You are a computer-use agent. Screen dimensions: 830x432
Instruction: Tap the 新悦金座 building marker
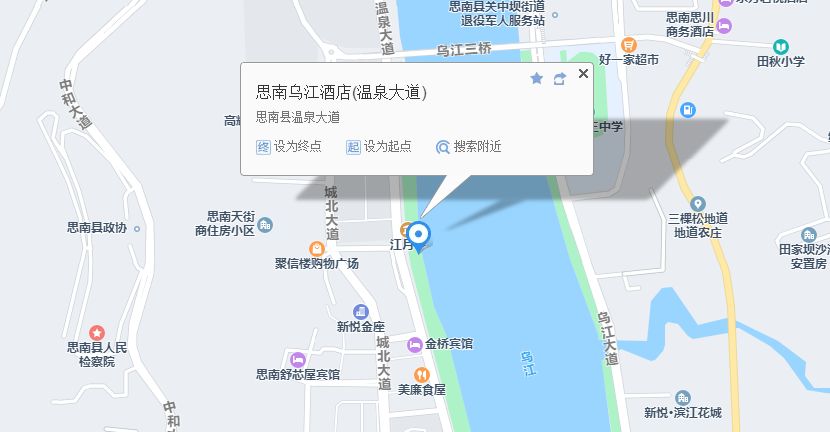pyautogui.click(x=360, y=312)
